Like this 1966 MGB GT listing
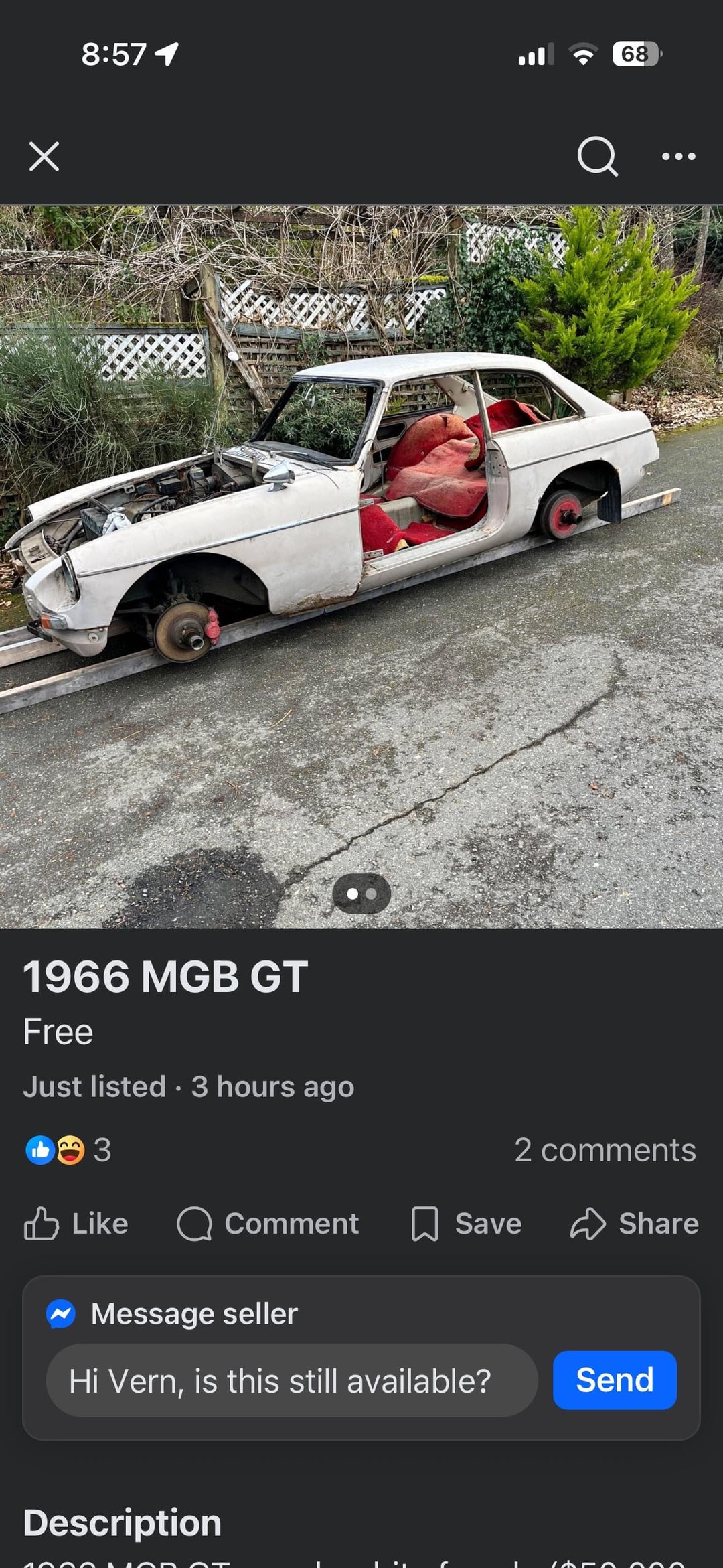Screen dimensions: 723x1568 coord(76,1224)
